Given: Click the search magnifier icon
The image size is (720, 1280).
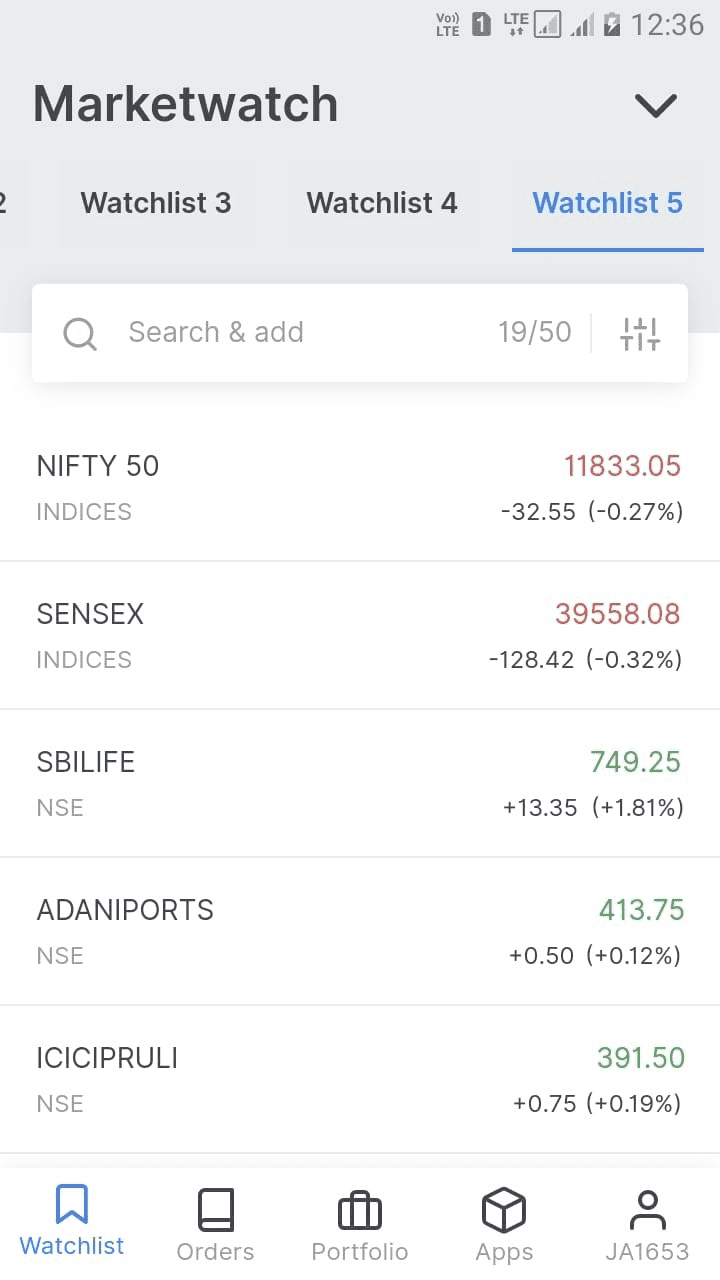Looking at the screenshot, I should pyautogui.click(x=79, y=333).
